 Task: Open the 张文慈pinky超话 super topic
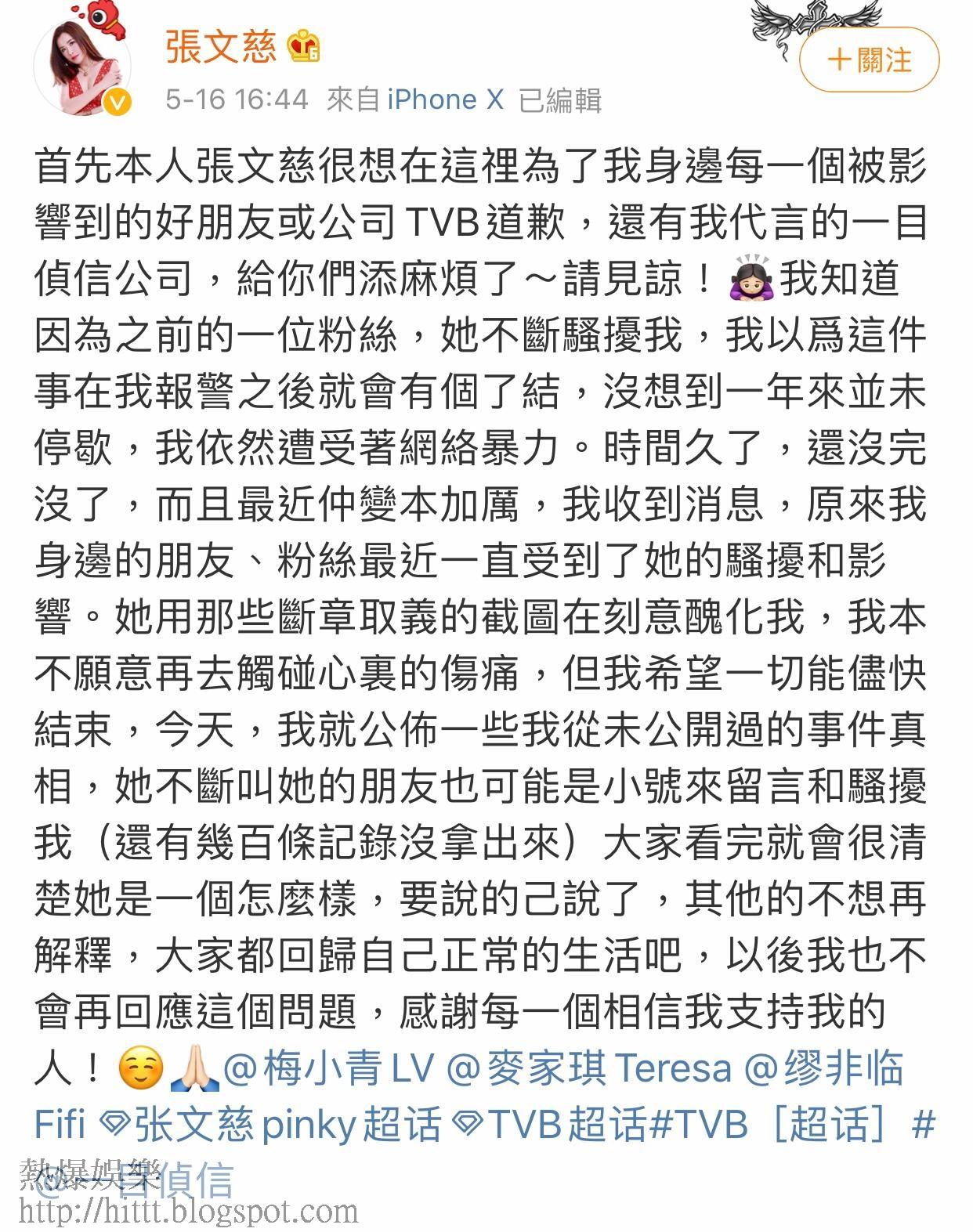[271, 1125]
